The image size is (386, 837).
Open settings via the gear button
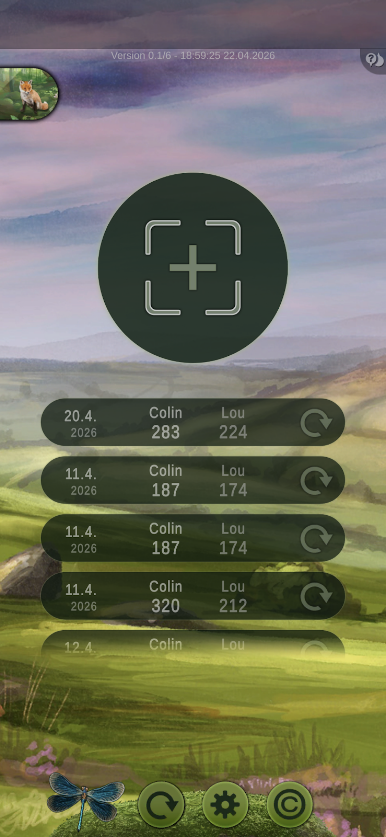[225, 804]
